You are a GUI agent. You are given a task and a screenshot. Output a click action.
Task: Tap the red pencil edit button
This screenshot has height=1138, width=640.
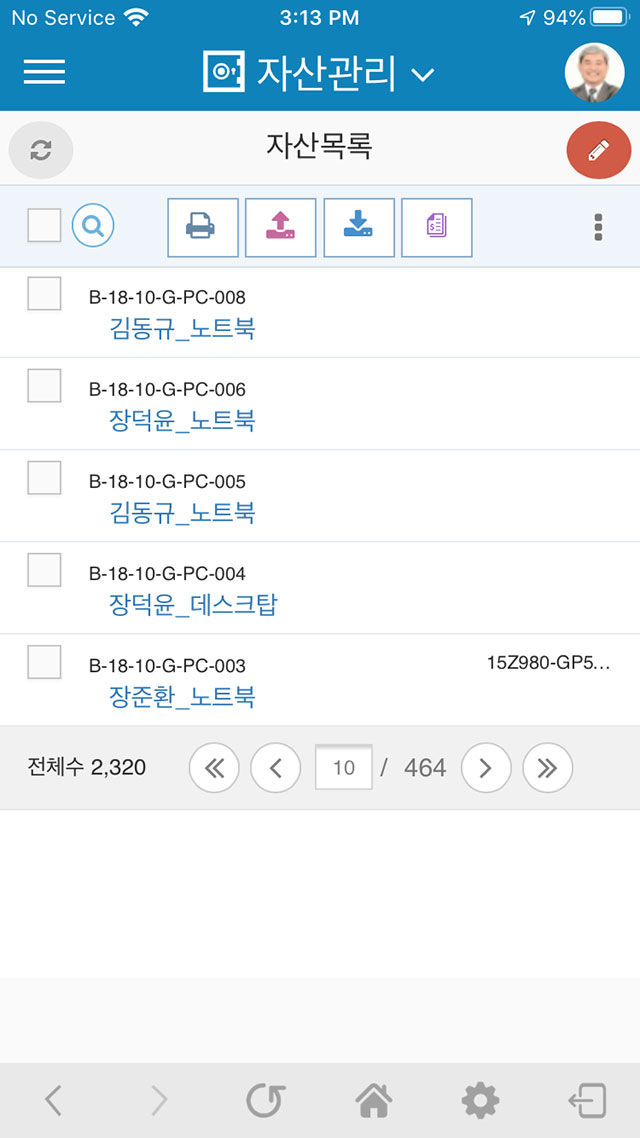pyautogui.click(x=599, y=150)
